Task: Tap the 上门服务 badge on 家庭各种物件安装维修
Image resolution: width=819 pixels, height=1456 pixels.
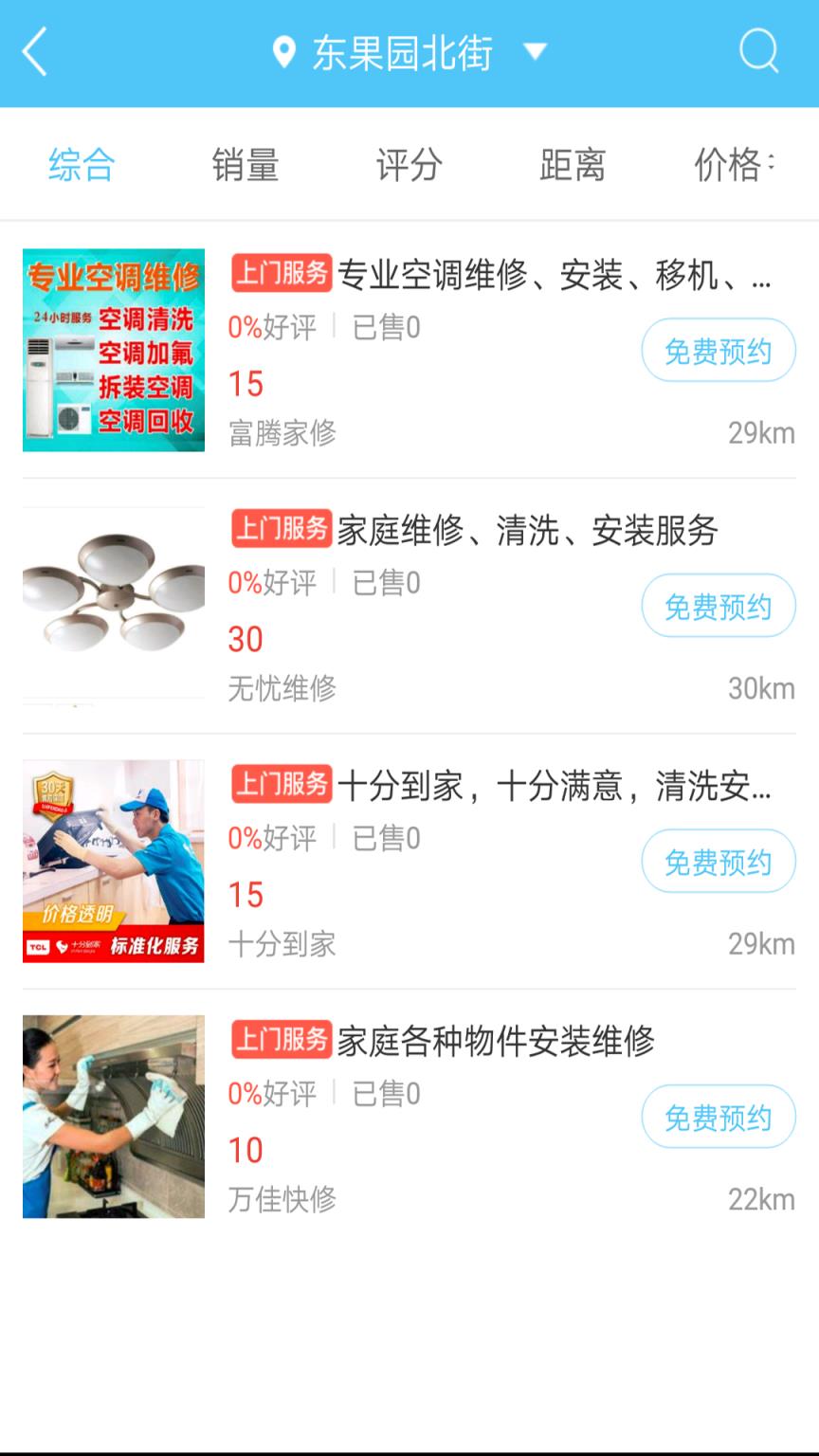Action: (281, 1041)
